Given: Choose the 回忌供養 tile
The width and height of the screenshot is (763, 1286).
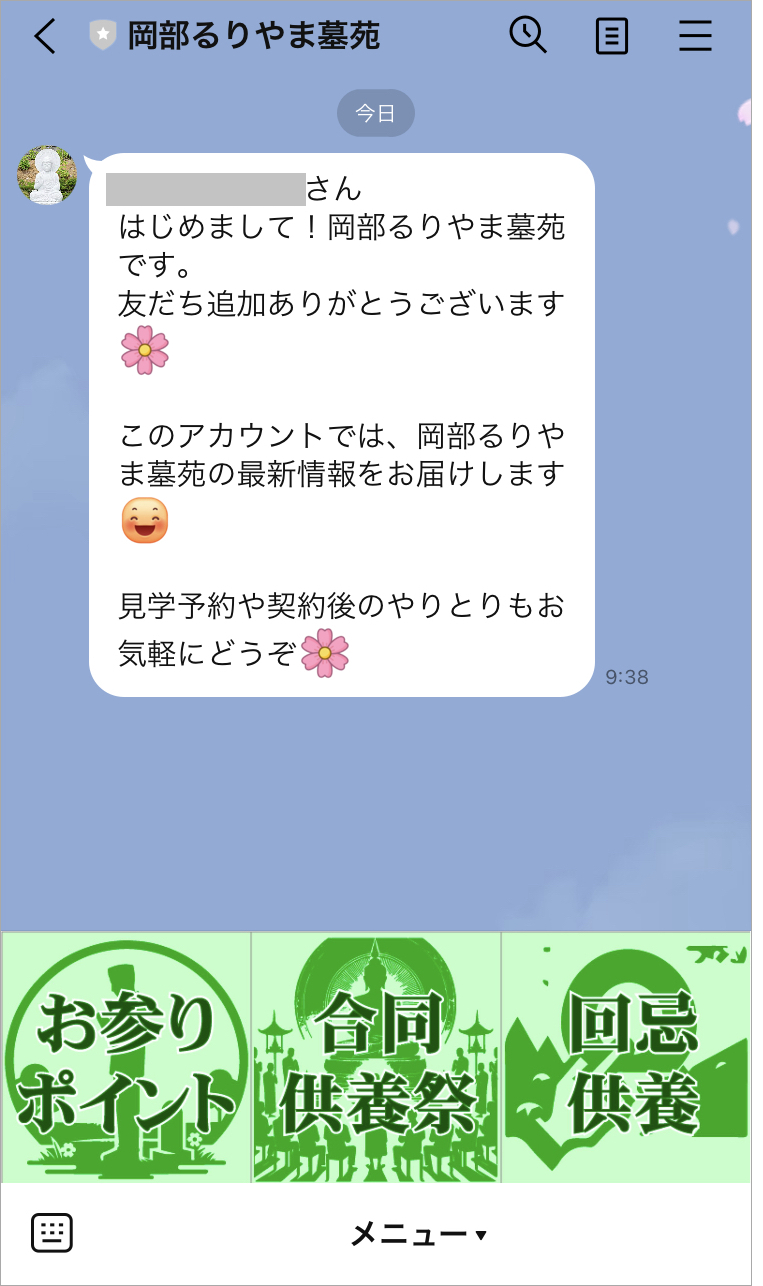Looking at the screenshot, I should [x=626, y=1058].
